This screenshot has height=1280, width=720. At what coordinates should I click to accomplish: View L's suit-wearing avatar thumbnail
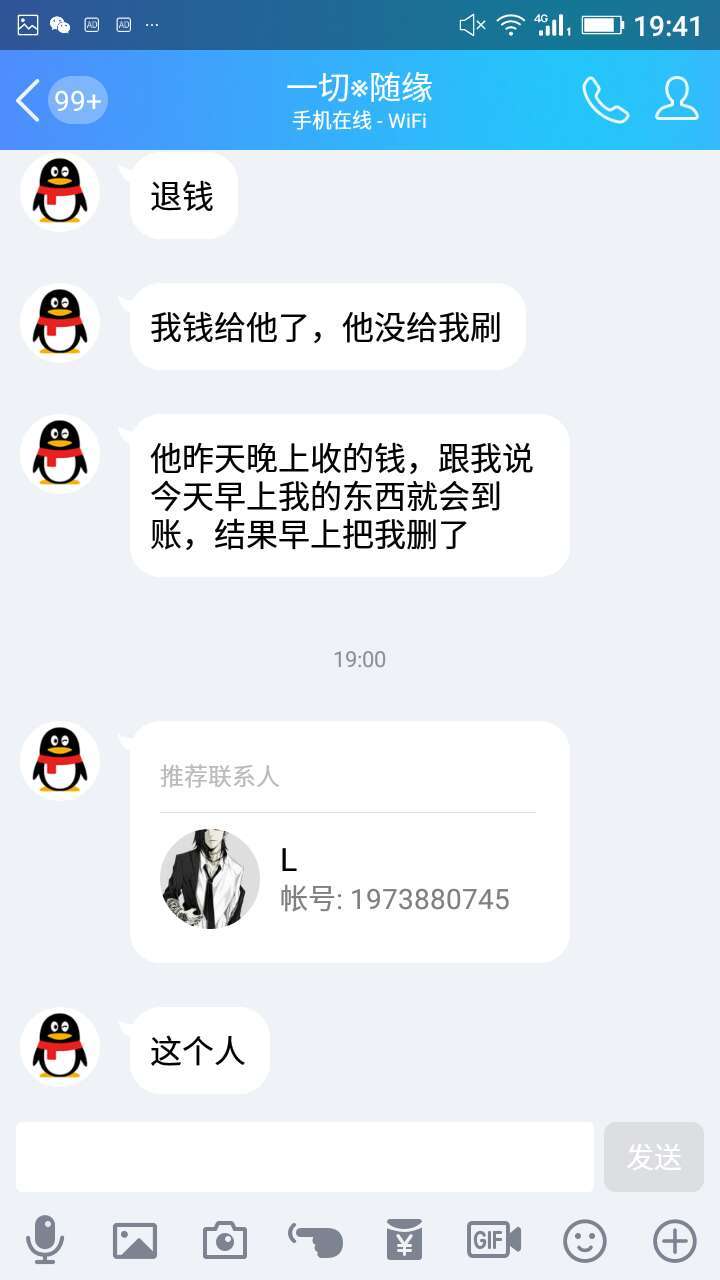pyautogui.click(x=210, y=878)
